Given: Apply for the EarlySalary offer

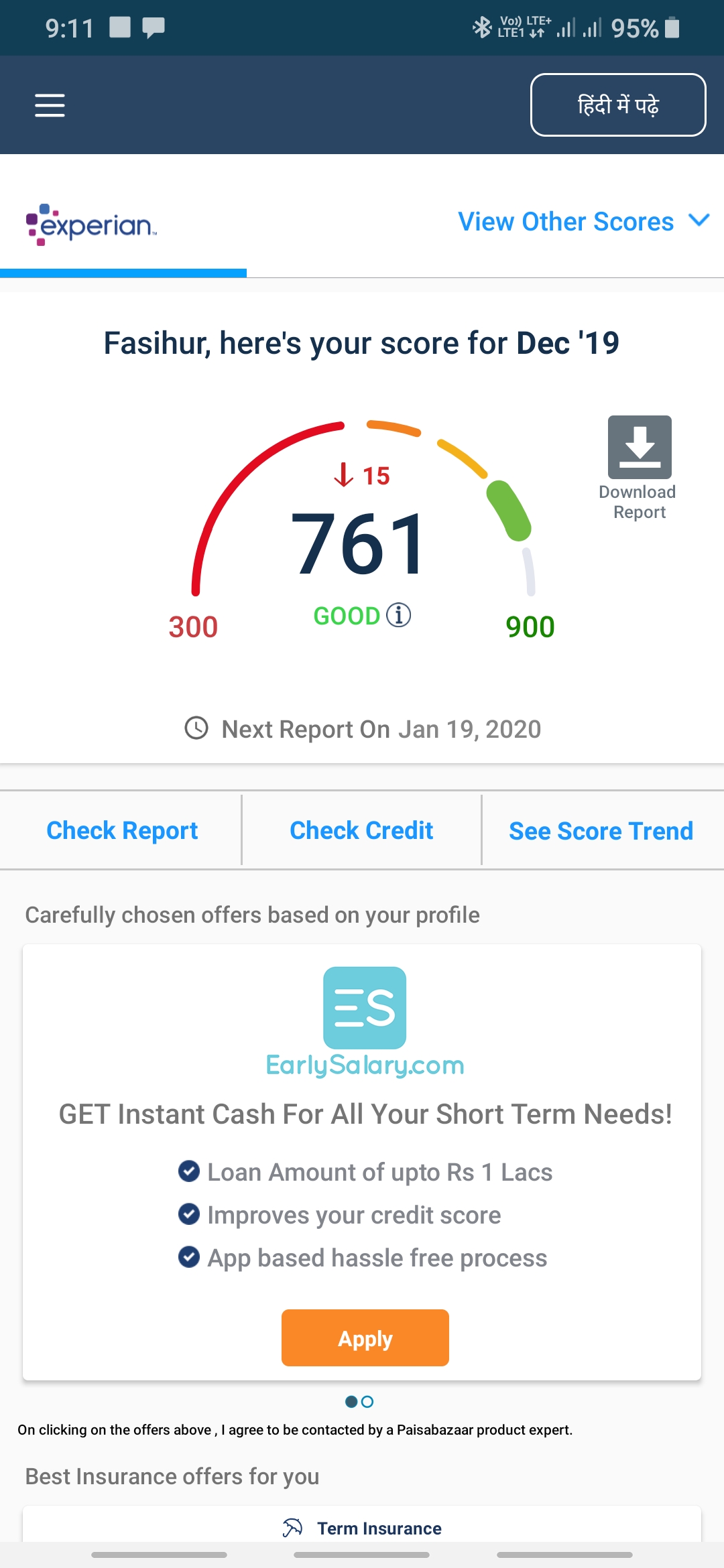Looking at the screenshot, I should point(365,1337).
